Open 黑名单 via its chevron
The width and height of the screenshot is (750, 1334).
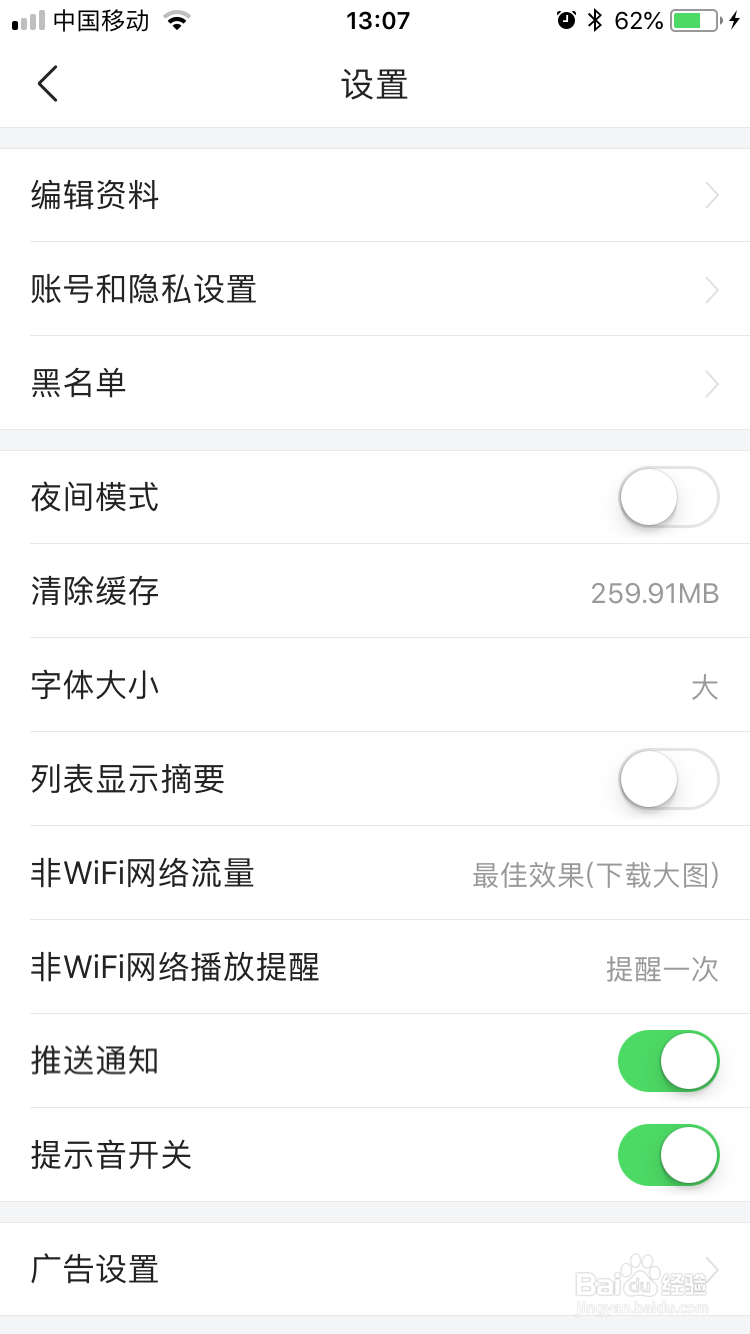[711, 384]
